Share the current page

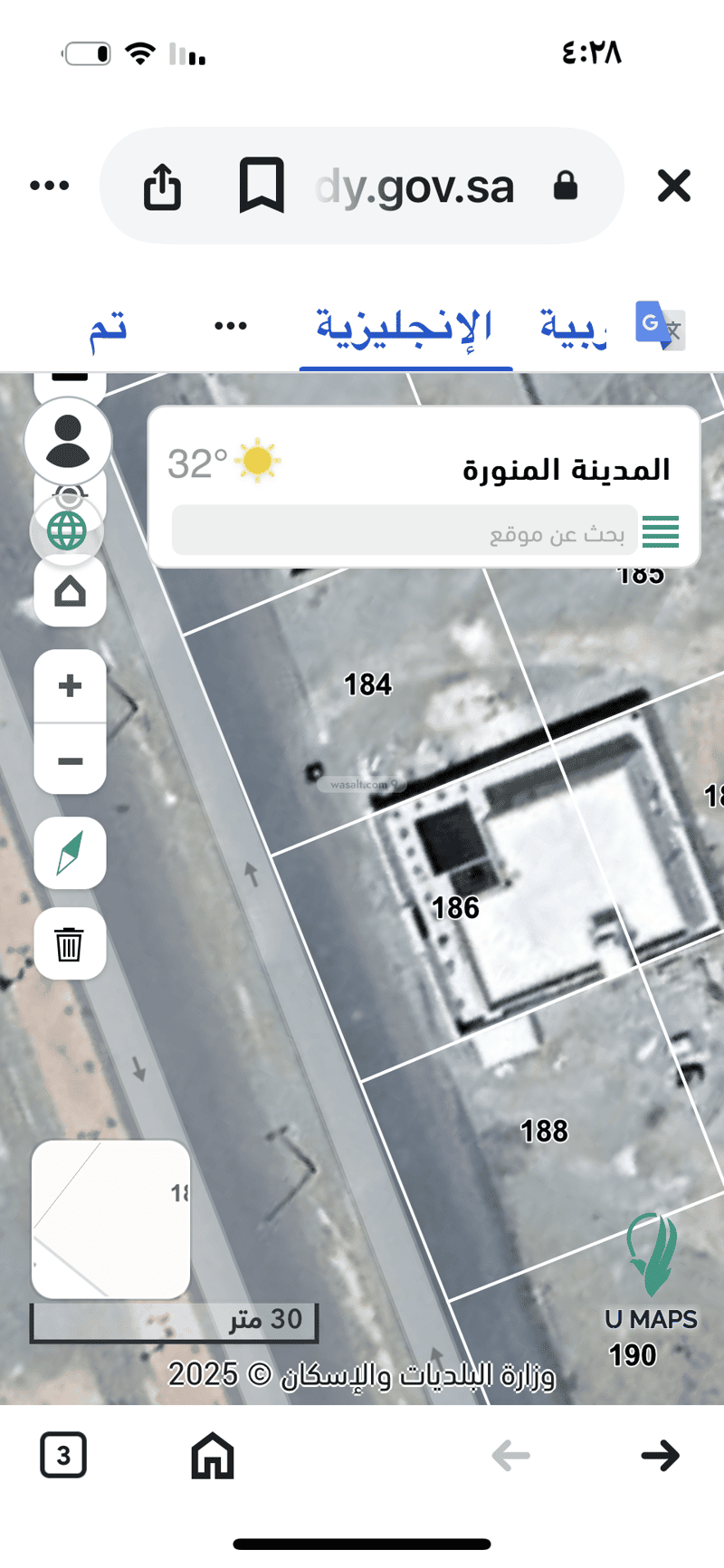(x=163, y=186)
